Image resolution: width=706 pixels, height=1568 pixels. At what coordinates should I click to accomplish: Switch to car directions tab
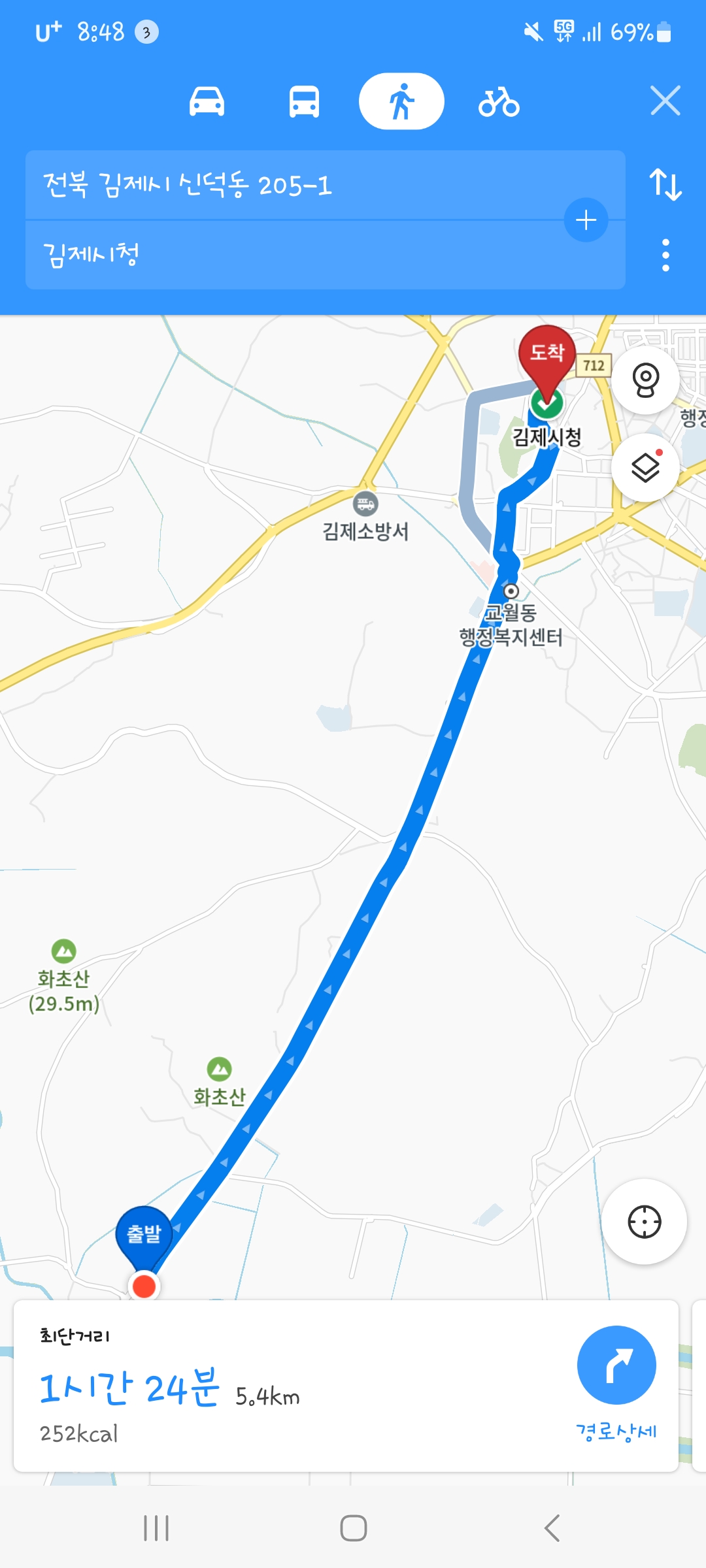[x=207, y=102]
